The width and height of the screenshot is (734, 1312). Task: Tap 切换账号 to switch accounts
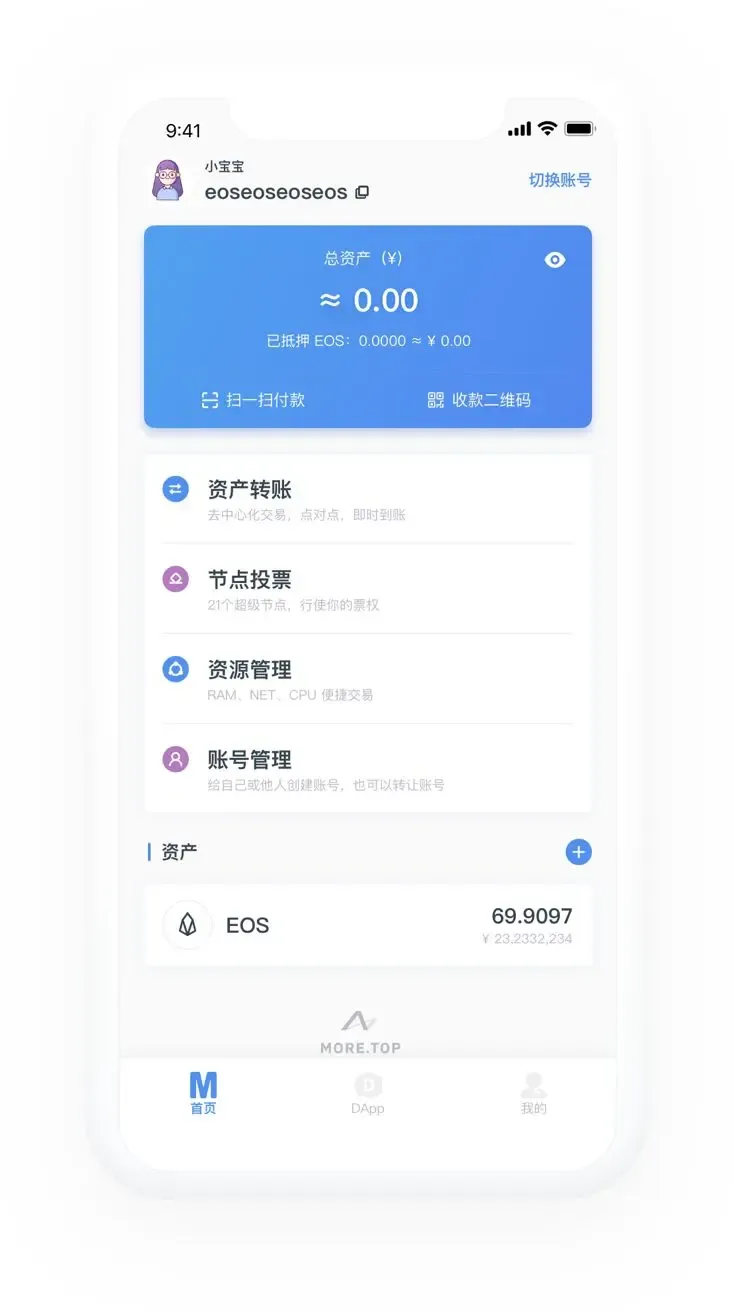560,180
